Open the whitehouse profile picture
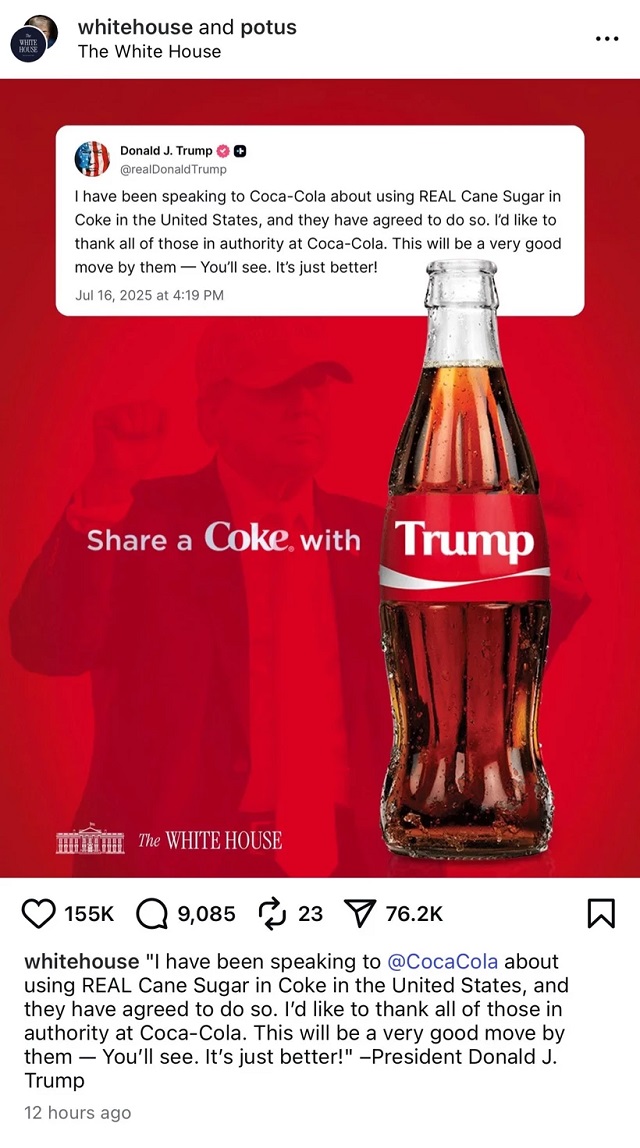Image resolution: width=640 pixels, height=1148 pixels. coord(32,40)
